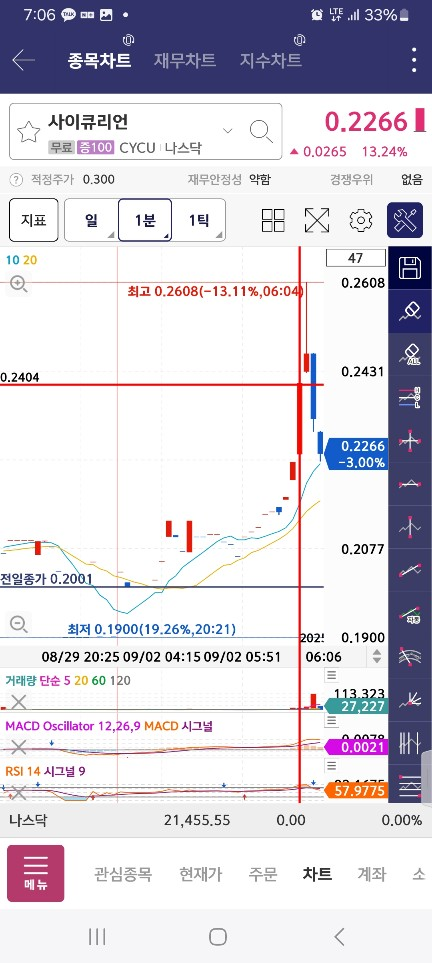The height and width of the screenshot is (963, 432).
Task: Open the 지표 indicator button
Action: [34, 220]
